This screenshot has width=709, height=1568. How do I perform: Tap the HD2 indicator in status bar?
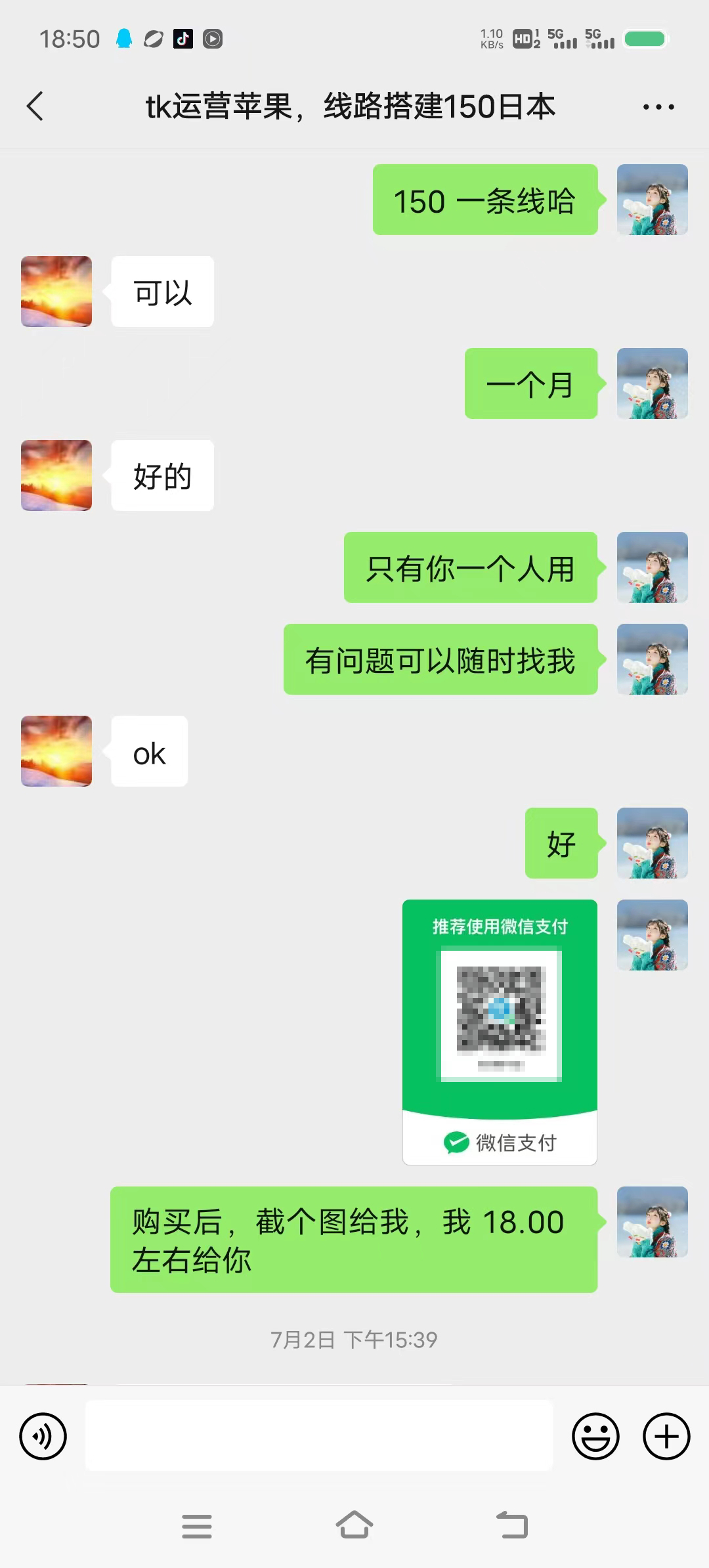526,39
